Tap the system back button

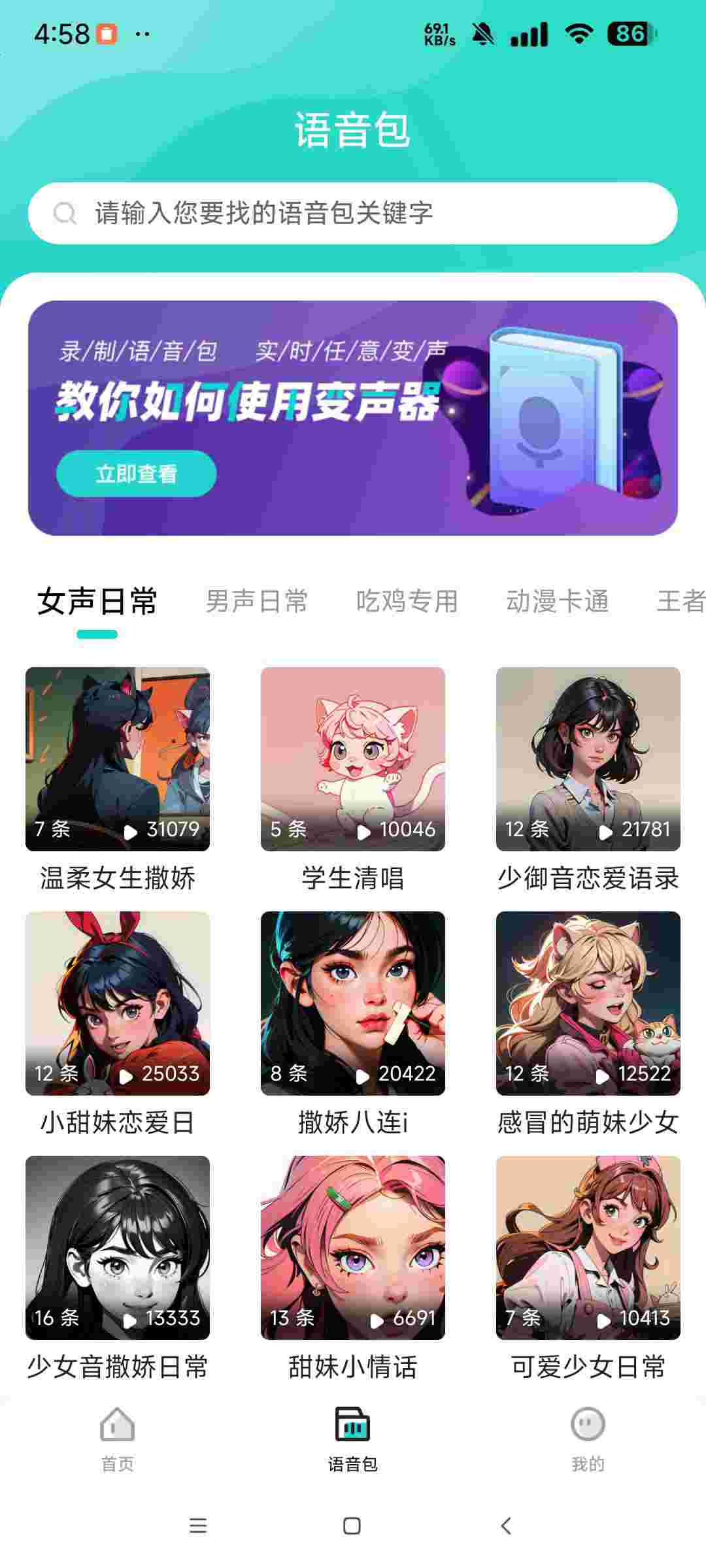coord(505,1526)
